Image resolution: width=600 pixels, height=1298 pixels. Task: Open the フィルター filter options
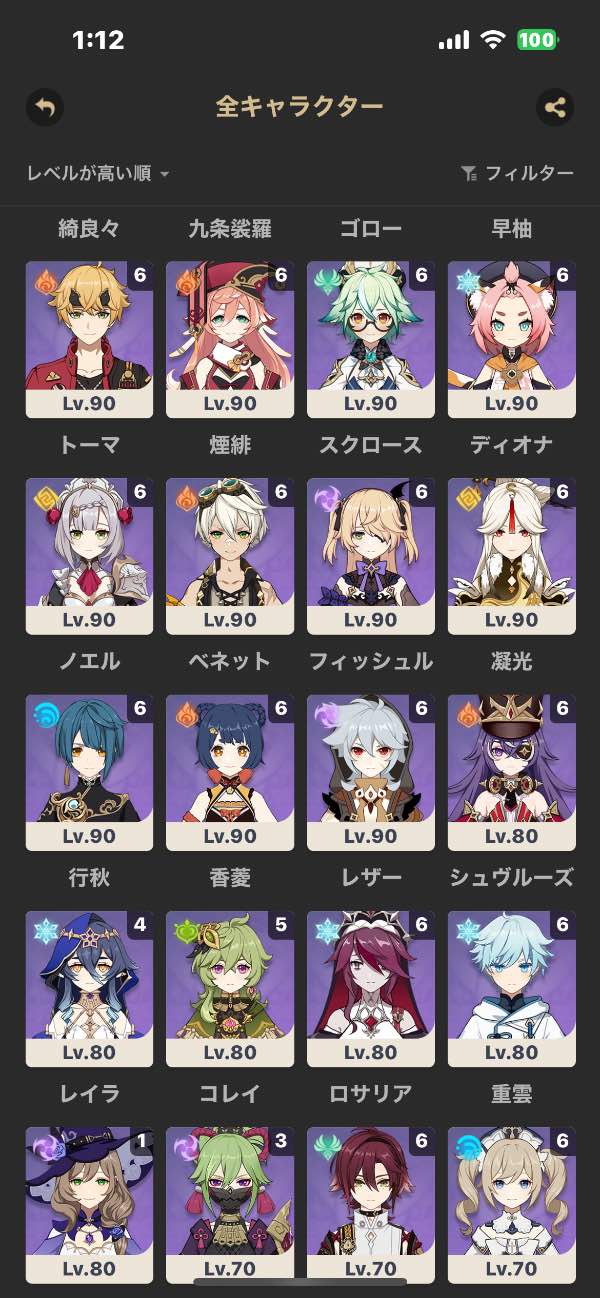(517, 174)
